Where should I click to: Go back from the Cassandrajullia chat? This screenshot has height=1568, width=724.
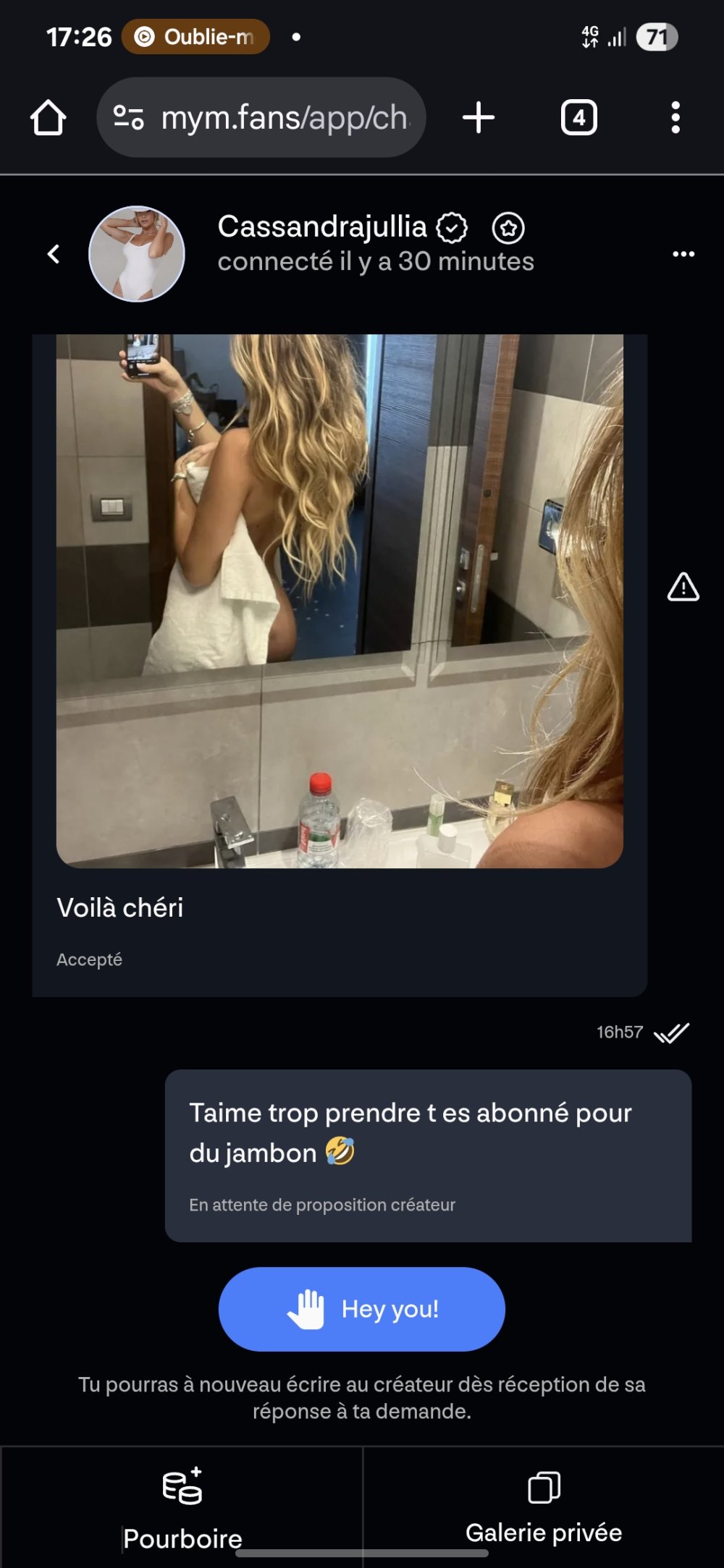point(54,254)
